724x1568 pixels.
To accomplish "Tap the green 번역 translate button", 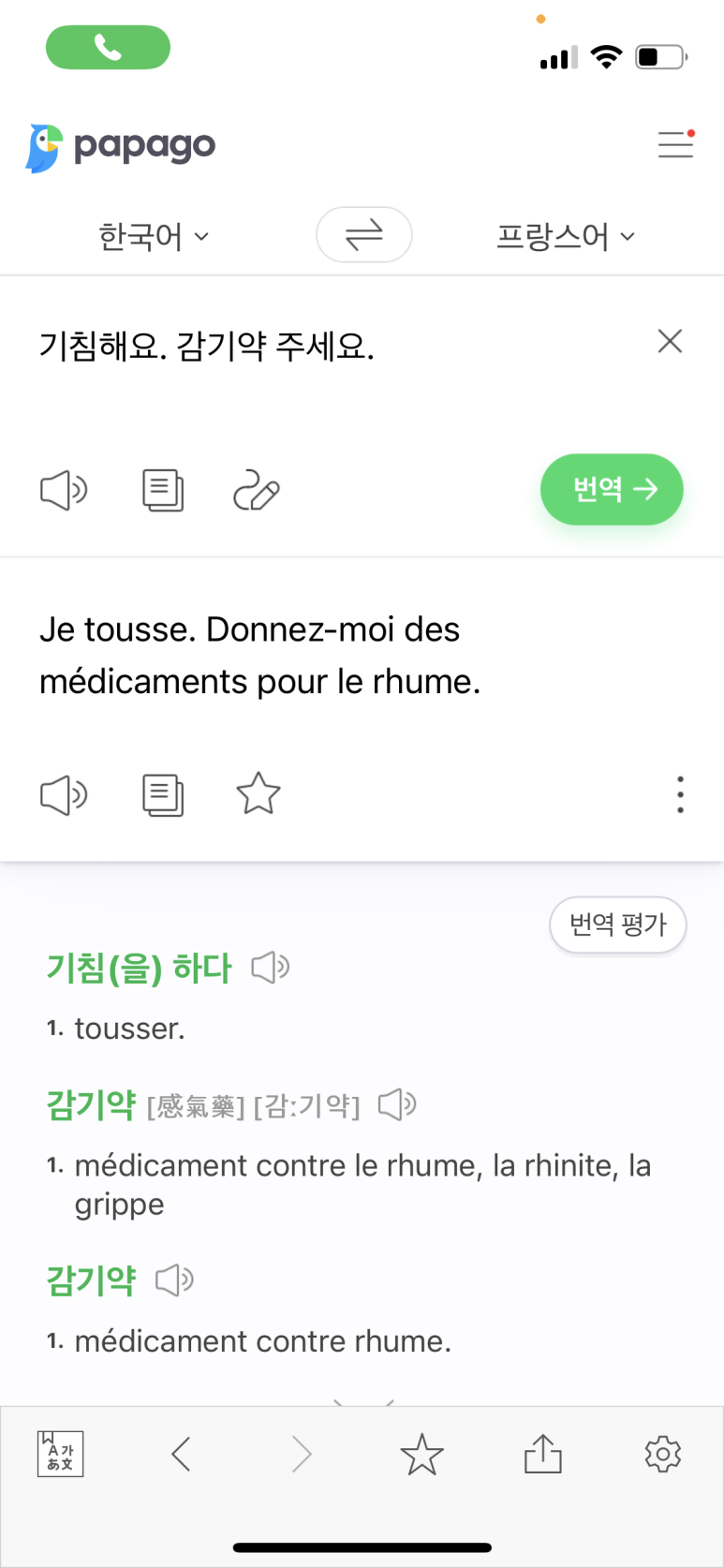I will click(612, 489).
